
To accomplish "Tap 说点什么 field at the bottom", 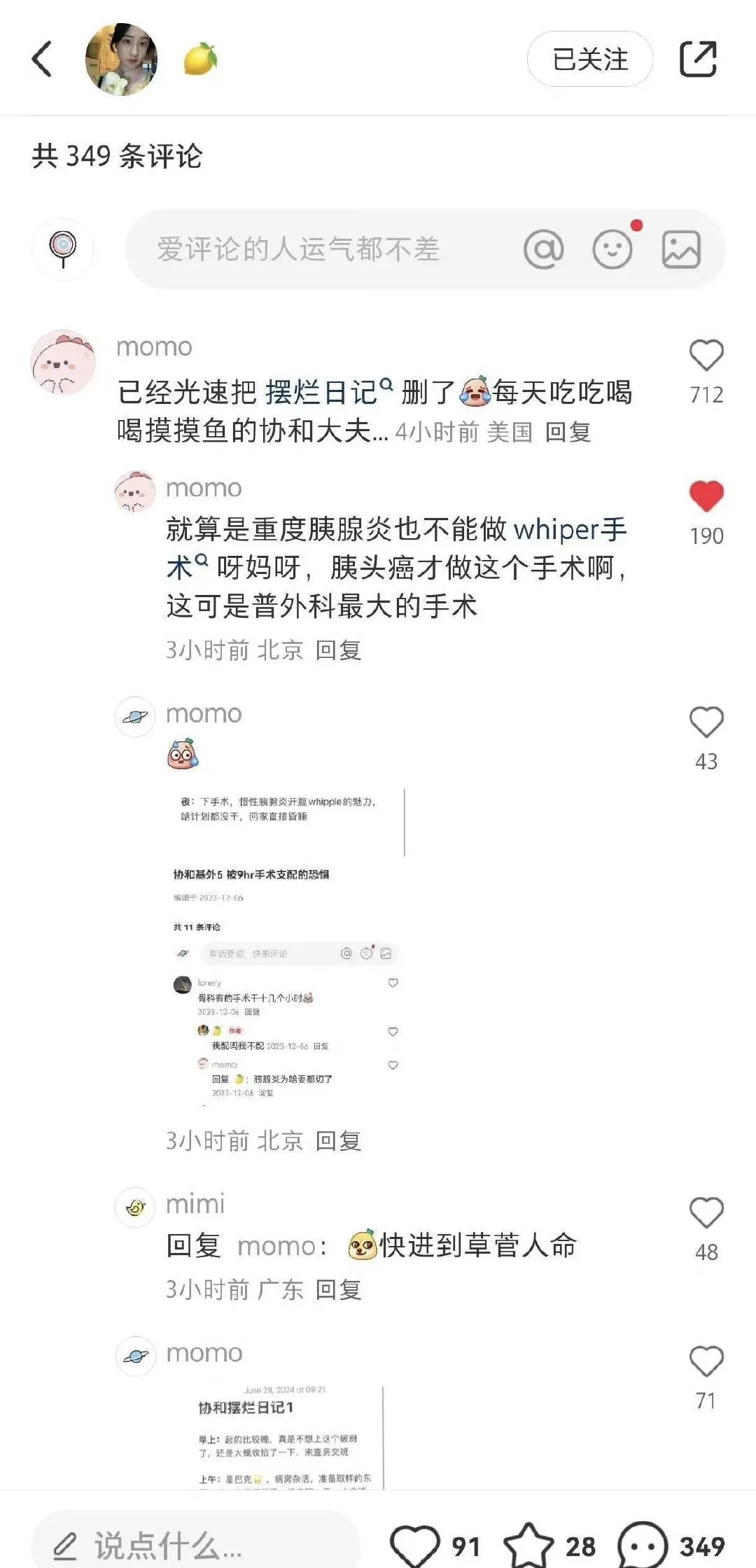I will 196,1546.
